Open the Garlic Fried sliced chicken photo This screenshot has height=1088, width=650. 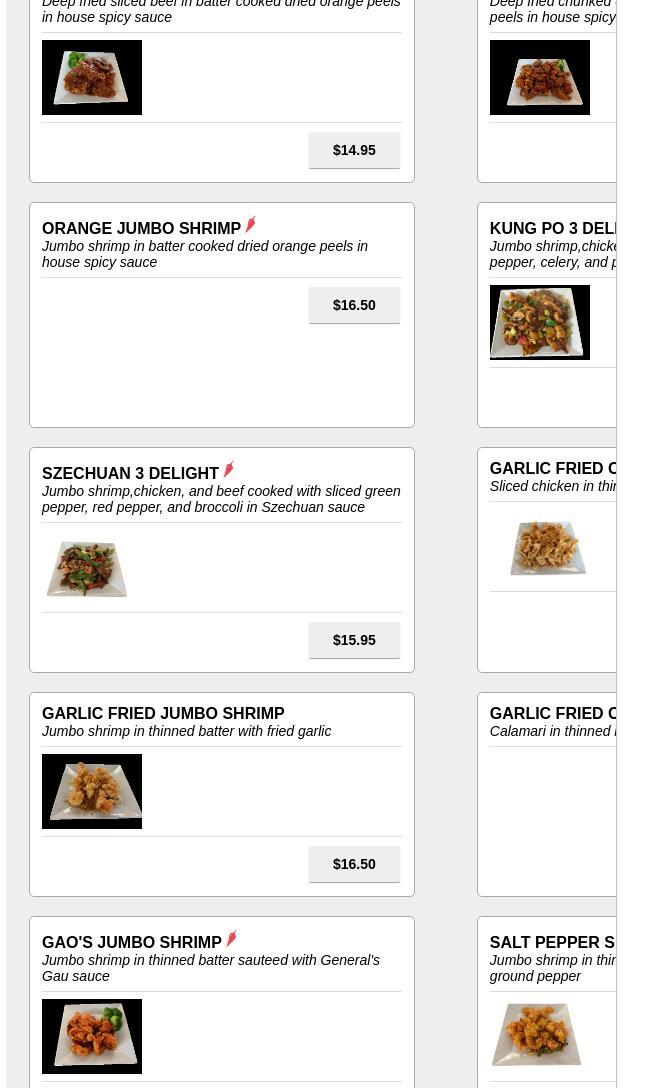pos(547,547)
